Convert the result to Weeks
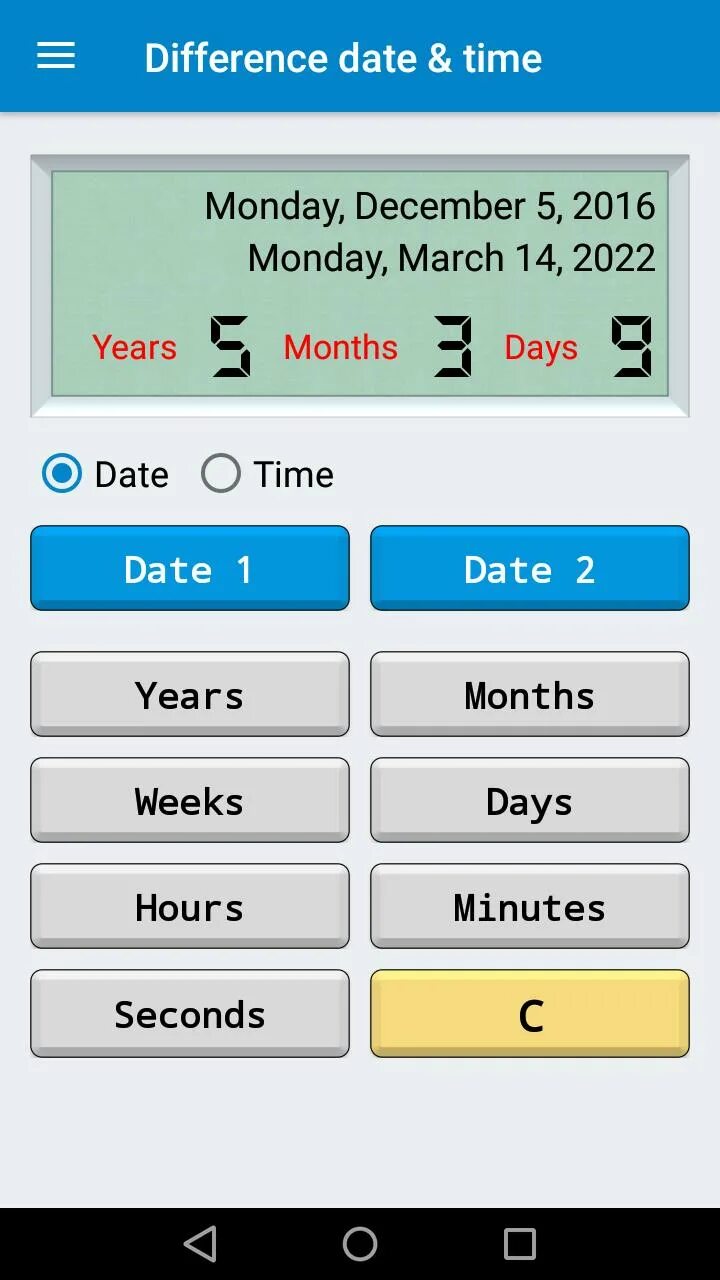 (x=190, y=800)
